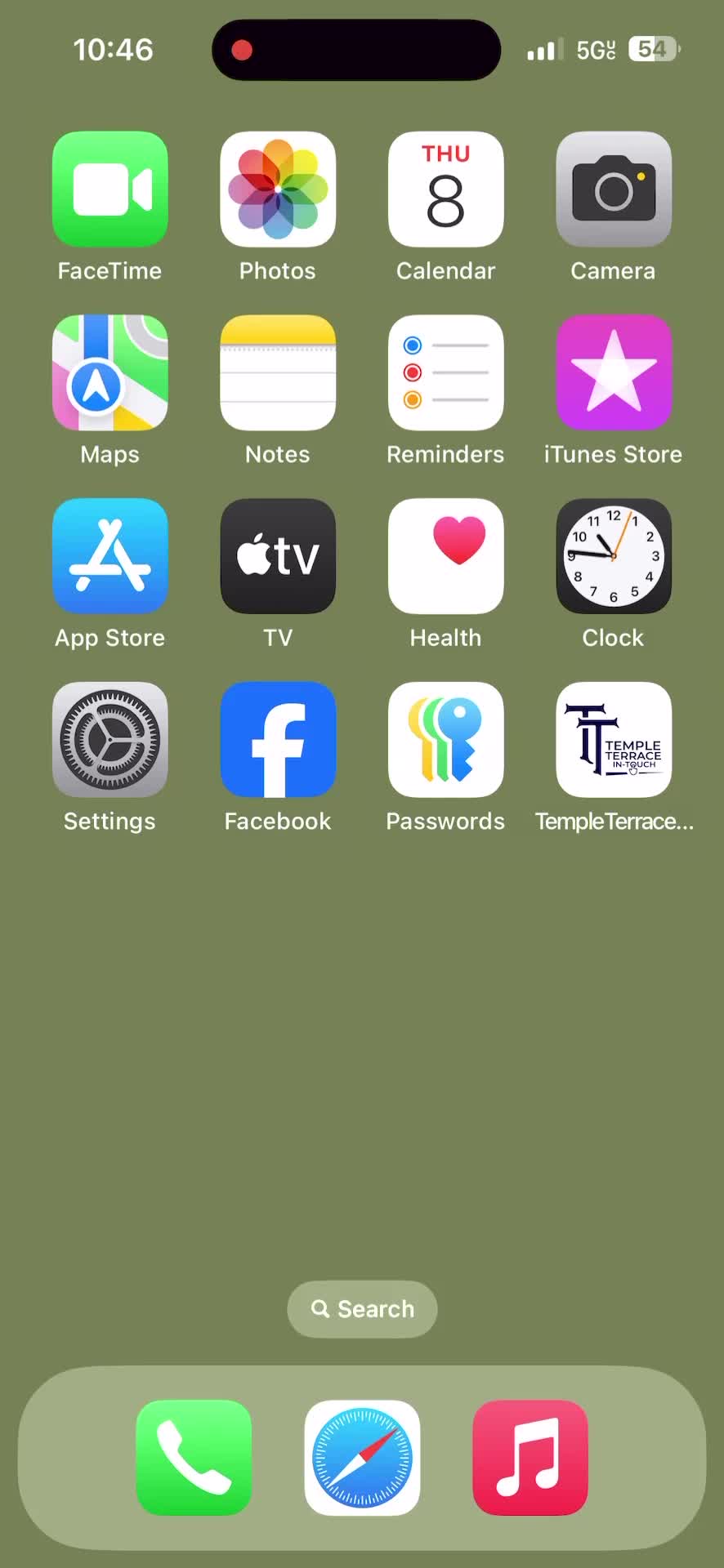724x1568 pixels.
Task: Open Calendar showing Thursday 8
Action: [445, 189]
